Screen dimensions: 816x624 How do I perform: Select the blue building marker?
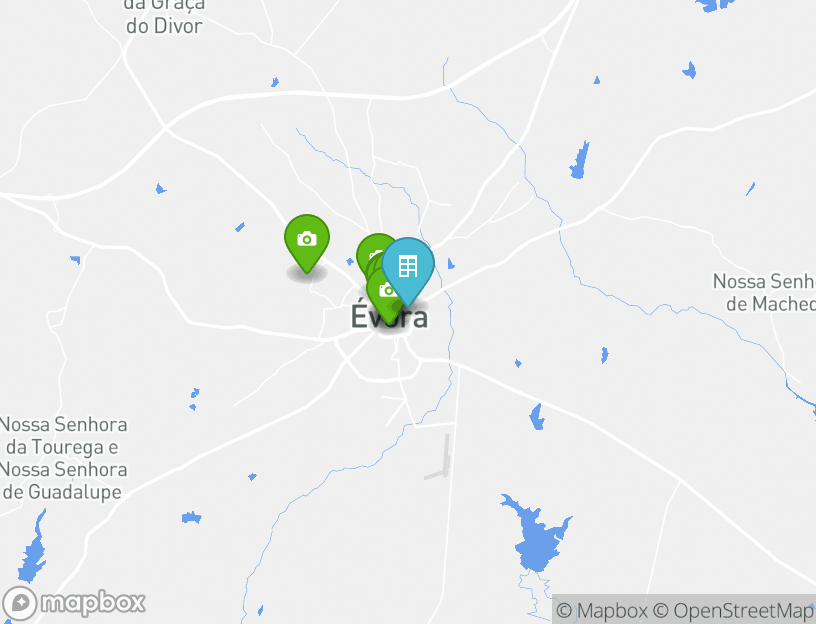point(408,267)
